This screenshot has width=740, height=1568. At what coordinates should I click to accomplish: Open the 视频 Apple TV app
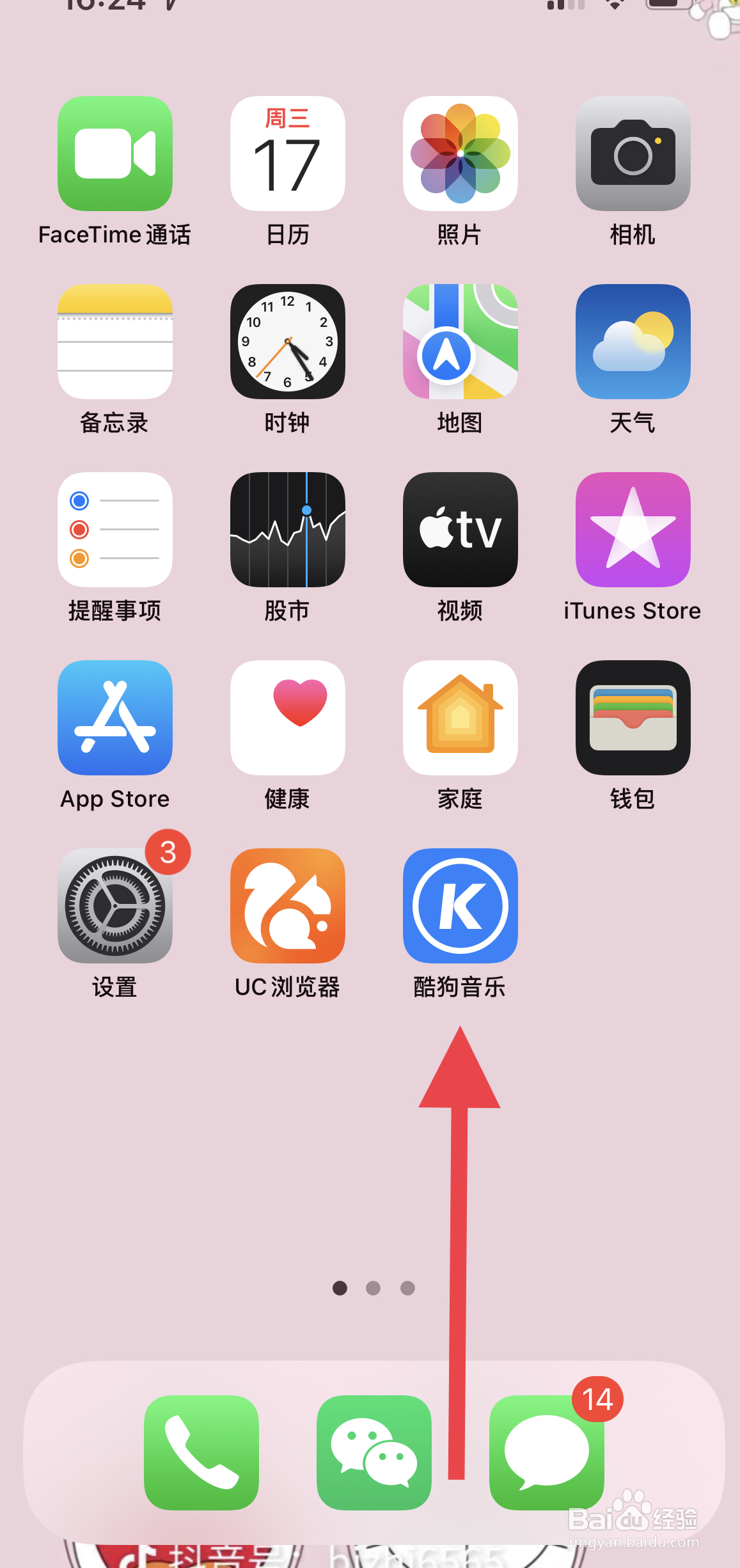460,530
